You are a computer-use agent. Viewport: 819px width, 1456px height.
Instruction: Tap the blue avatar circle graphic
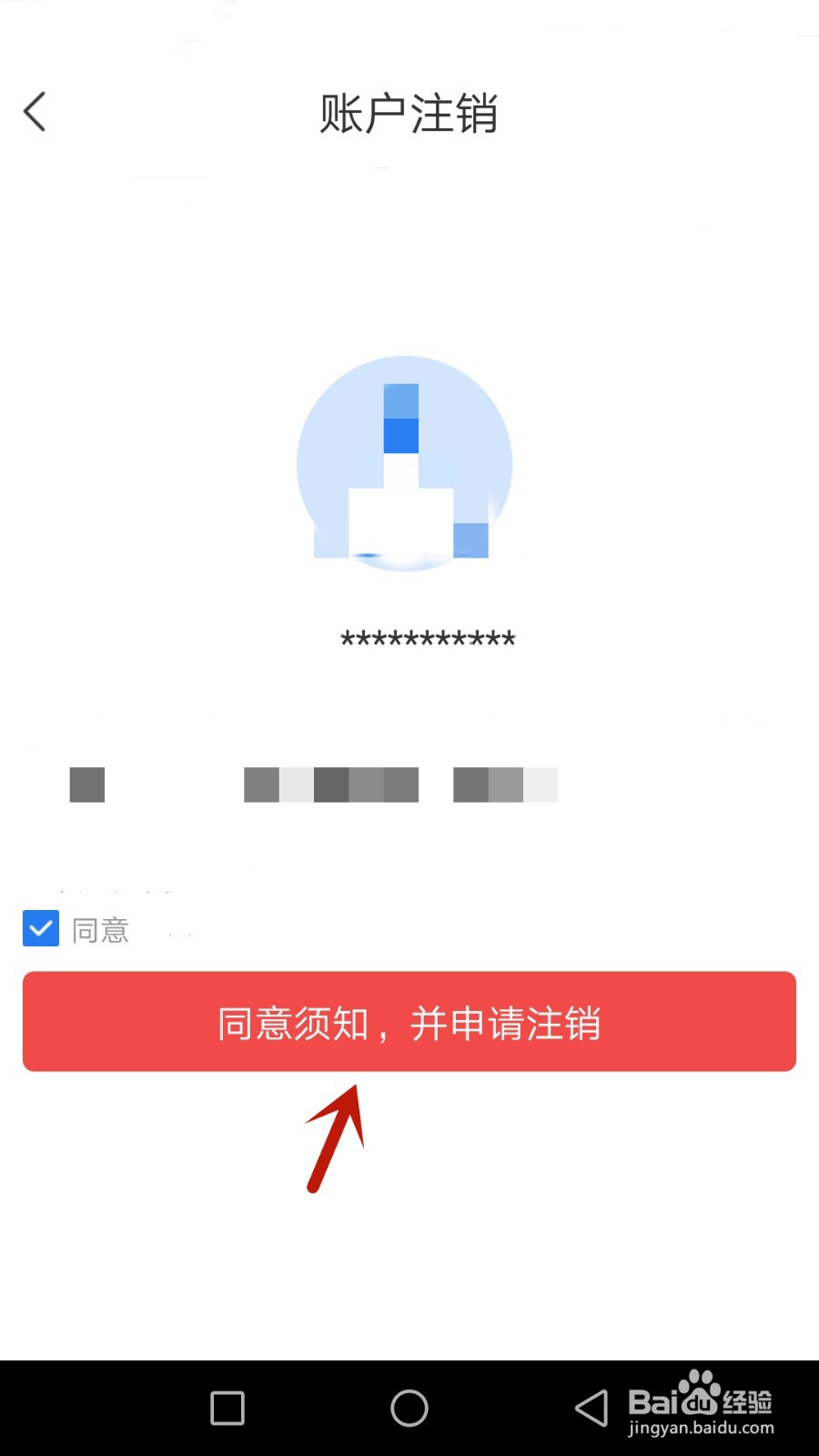408,462
